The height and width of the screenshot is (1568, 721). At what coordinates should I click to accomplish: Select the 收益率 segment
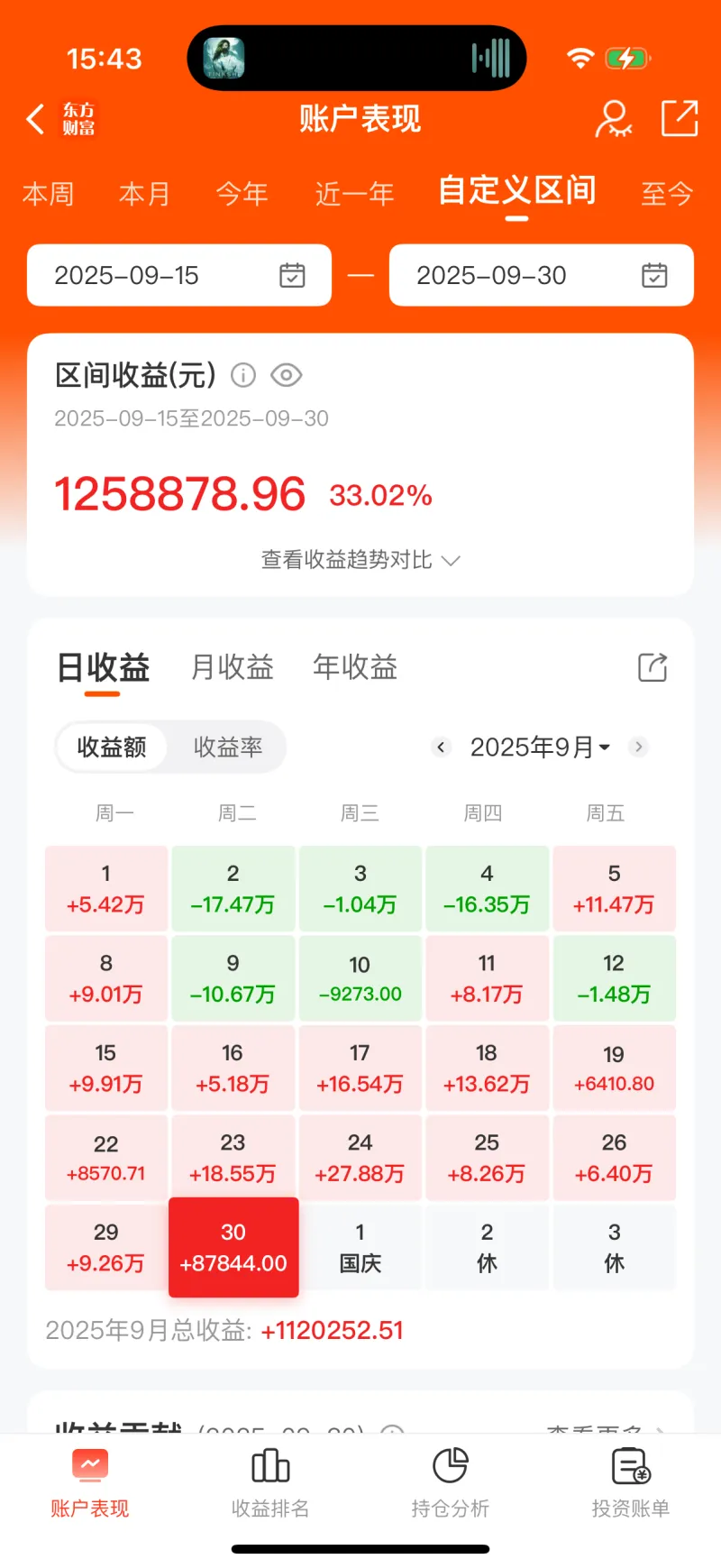(227, 747)
